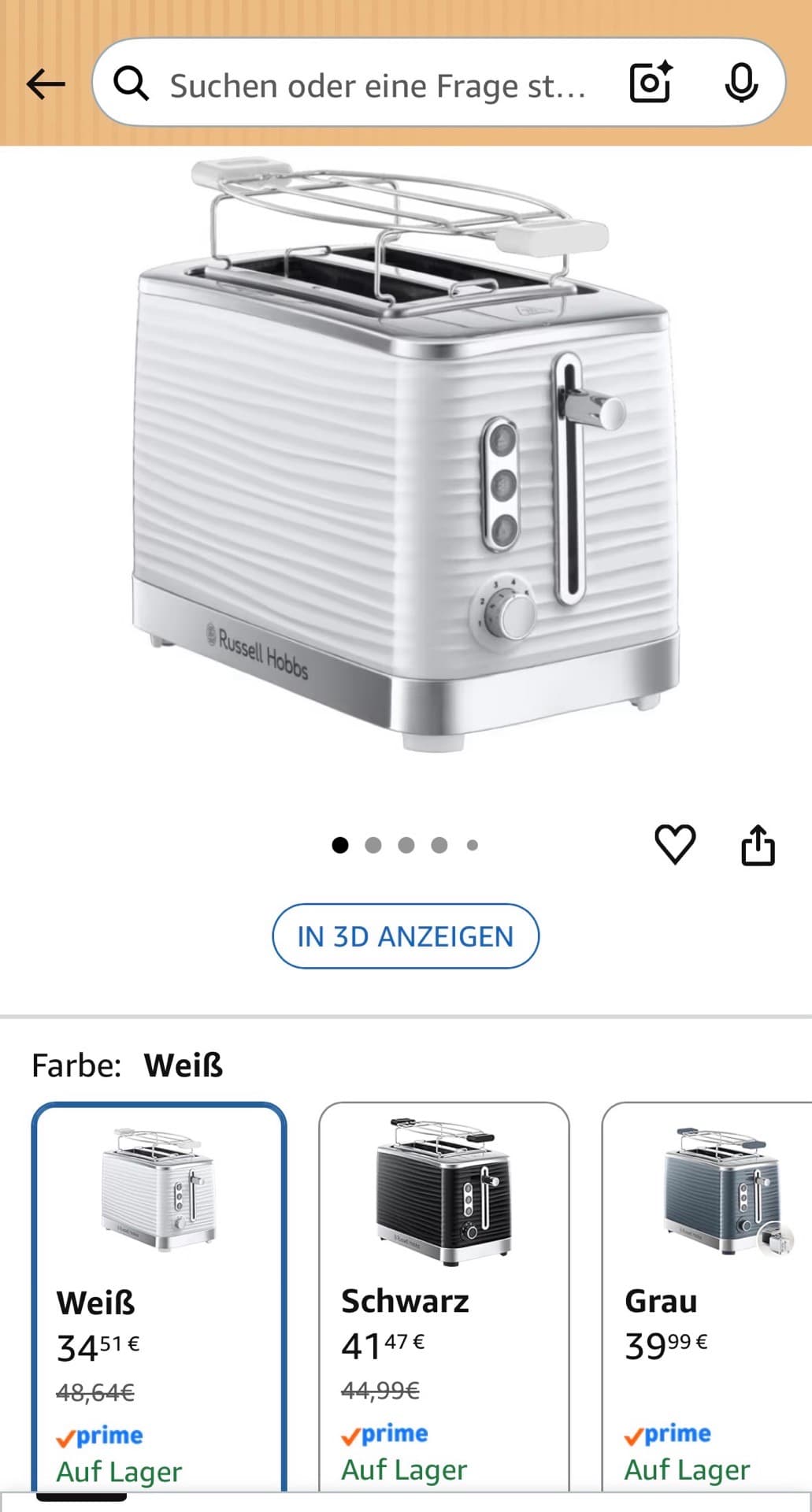This screenshot has height=1512, width=812.
Task: Go back with the arrow icon
Action: (x=45, y=83)
